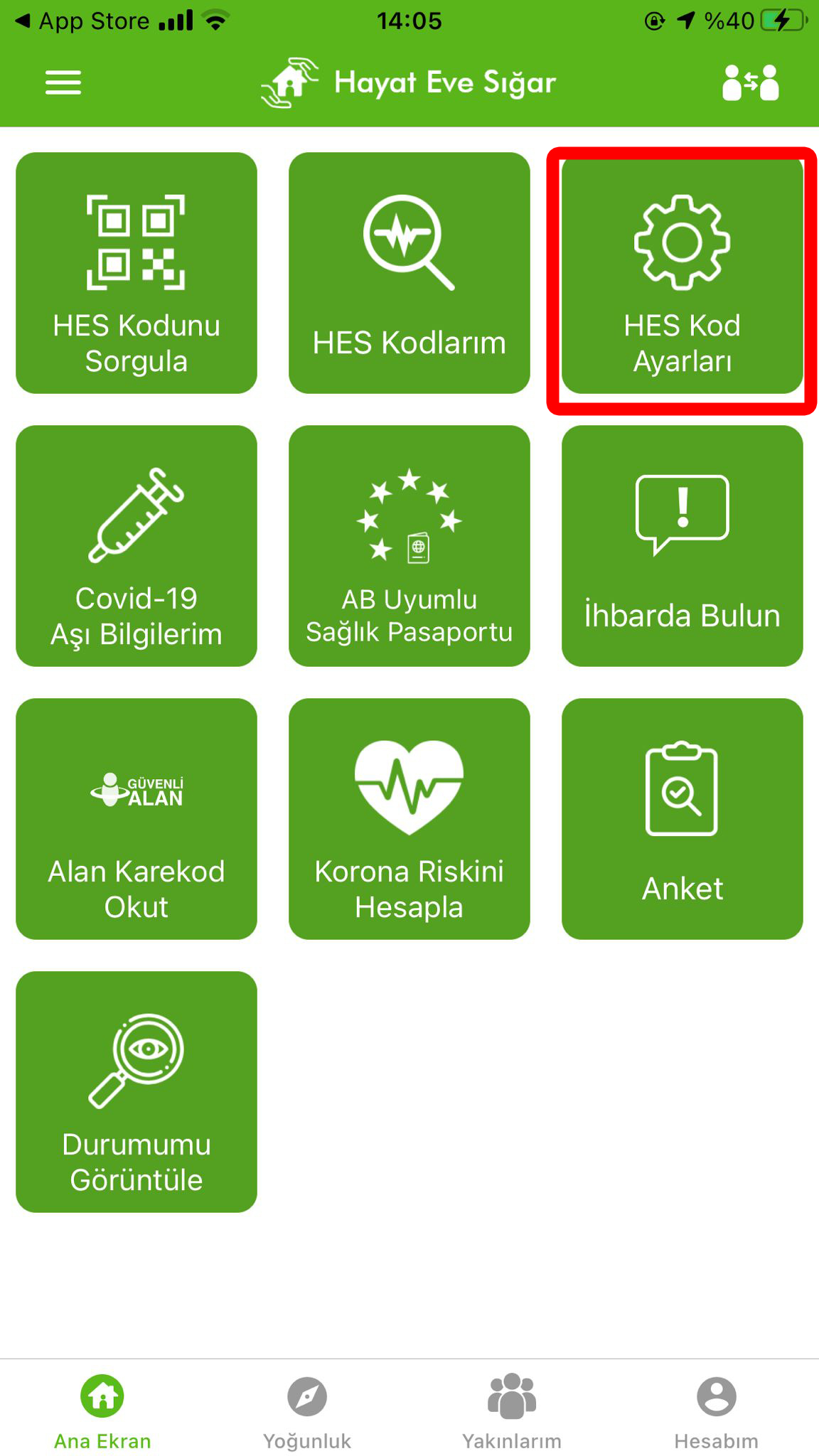
Task: Open HES Kodunu Sorgula tile
Action: coord(136,273)
